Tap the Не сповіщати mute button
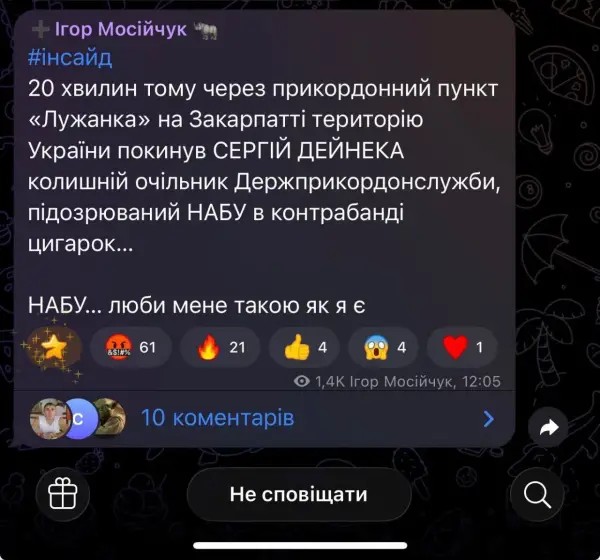This screenshot has width=600, height=560. 298,494
